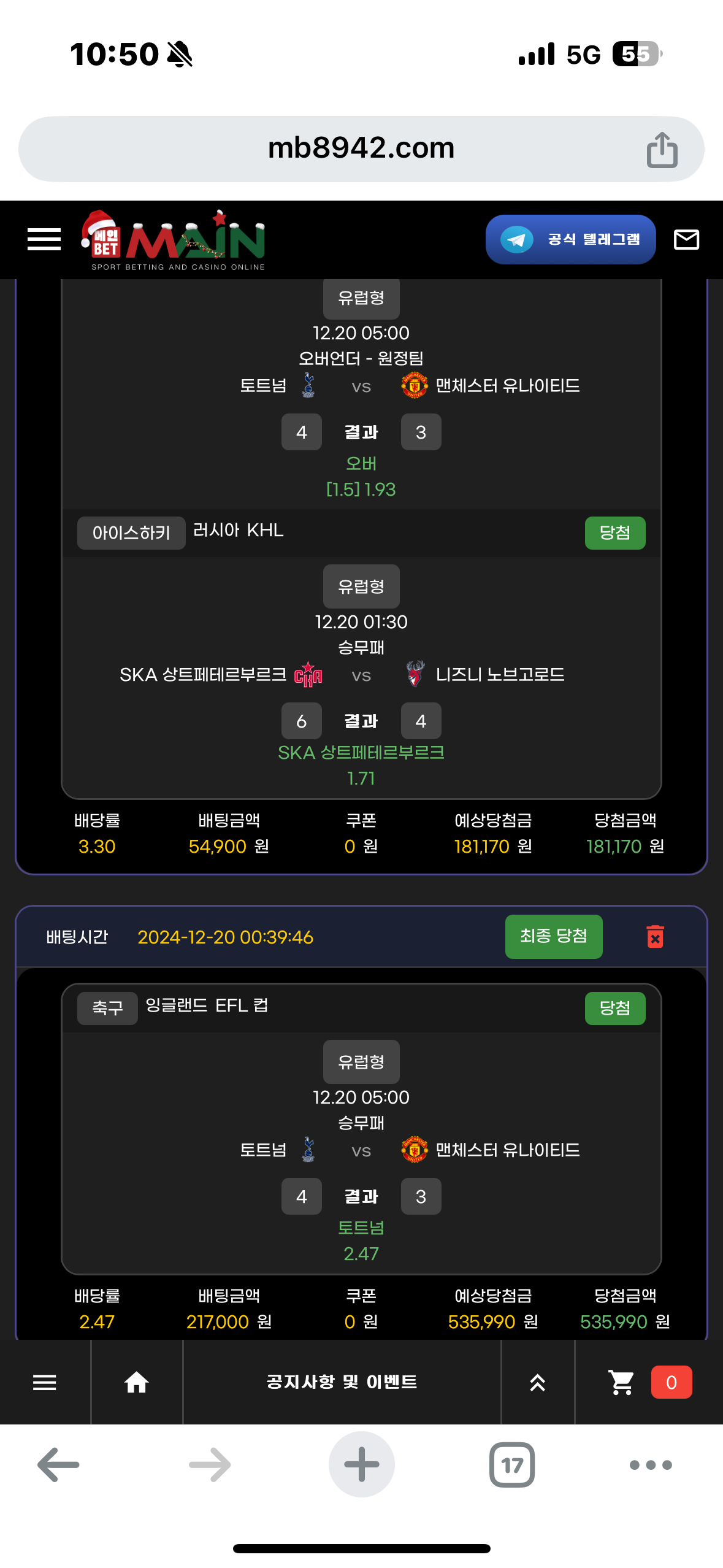View the 17 open browser tabs

(511, 1465)
